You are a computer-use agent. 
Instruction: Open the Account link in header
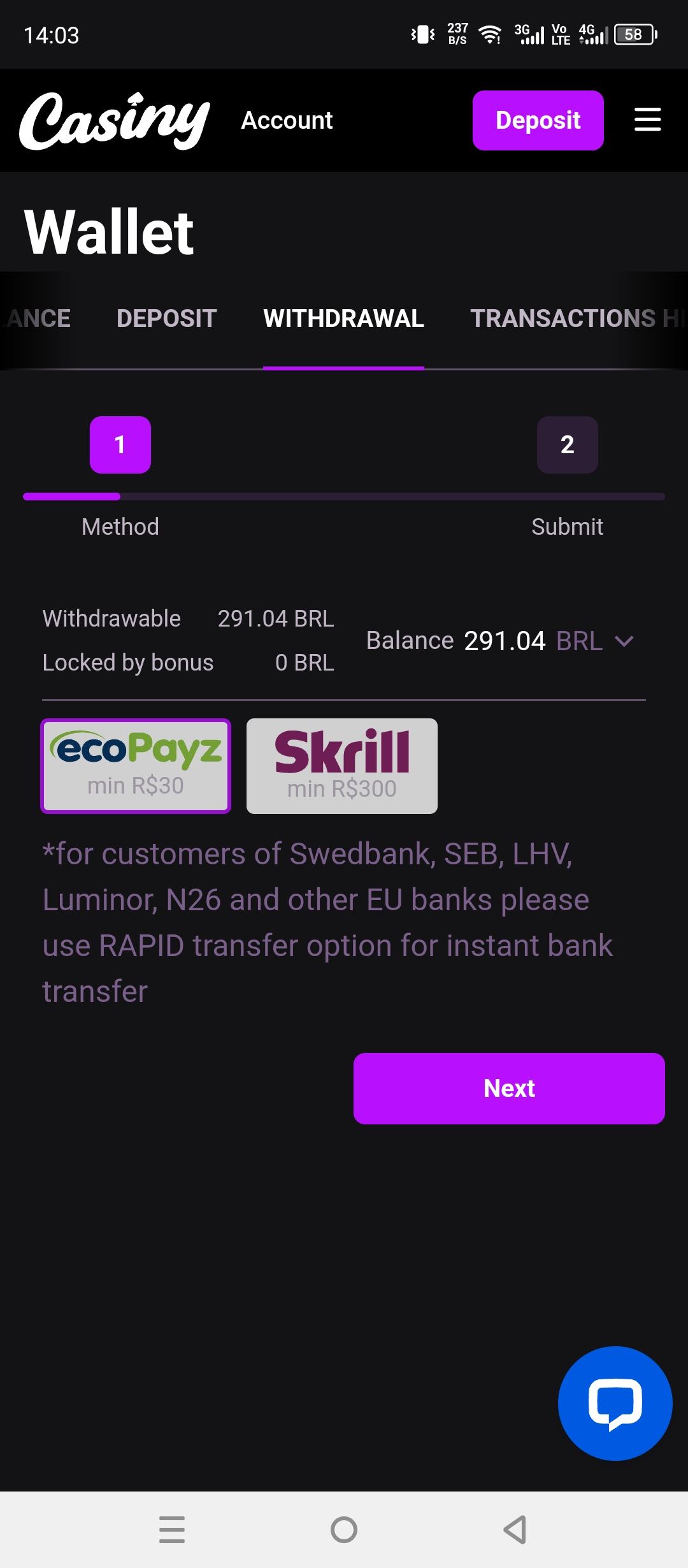click(287, 120)
